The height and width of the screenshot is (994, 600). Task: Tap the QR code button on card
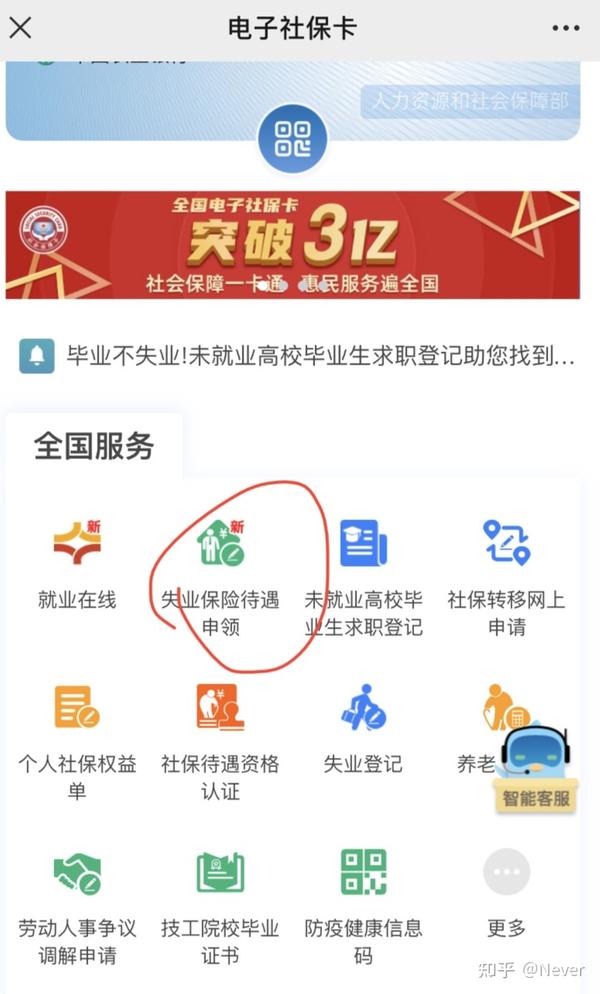point(292,139)
